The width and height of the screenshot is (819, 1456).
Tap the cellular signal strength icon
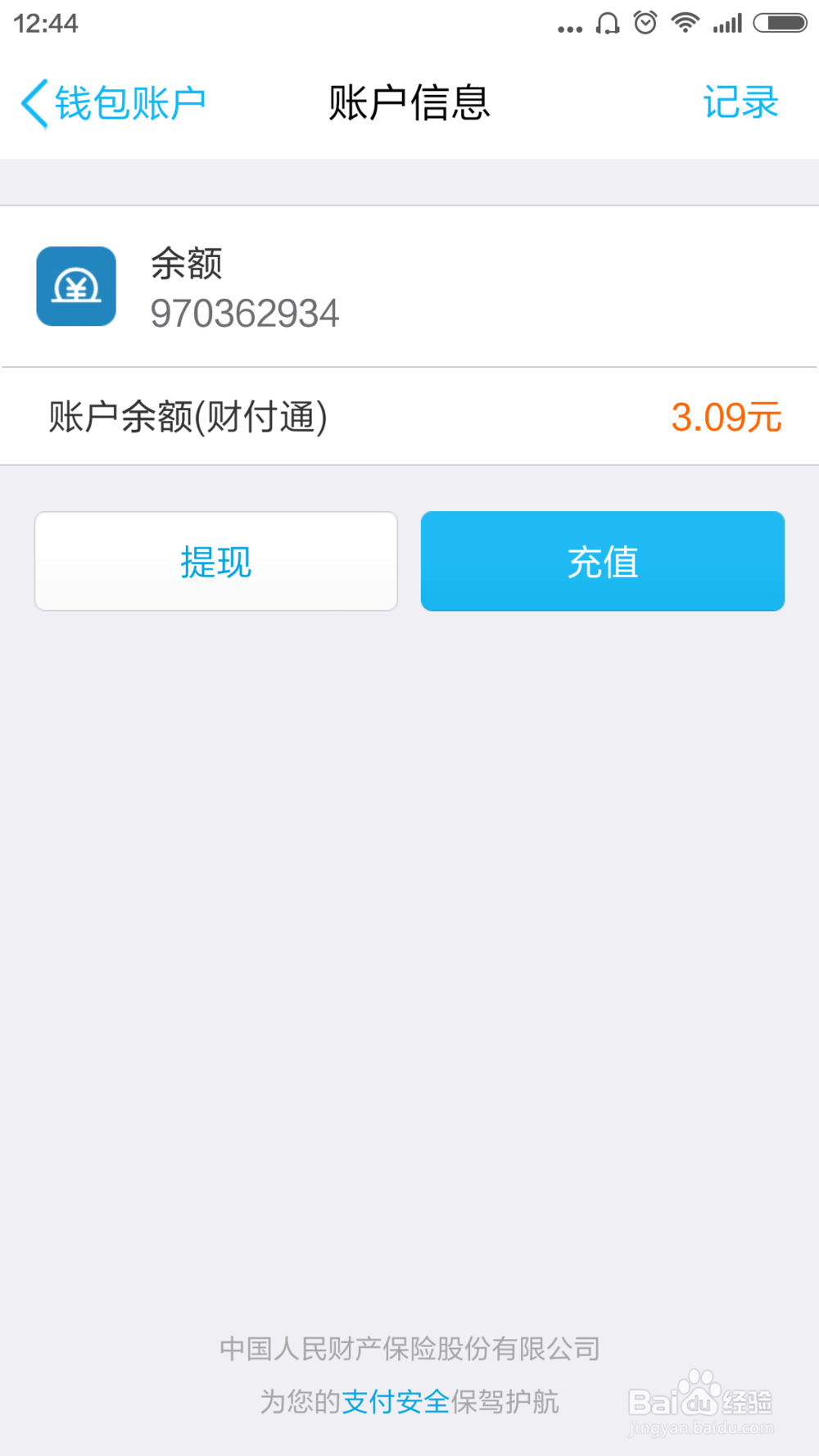[x=727, y=23]
